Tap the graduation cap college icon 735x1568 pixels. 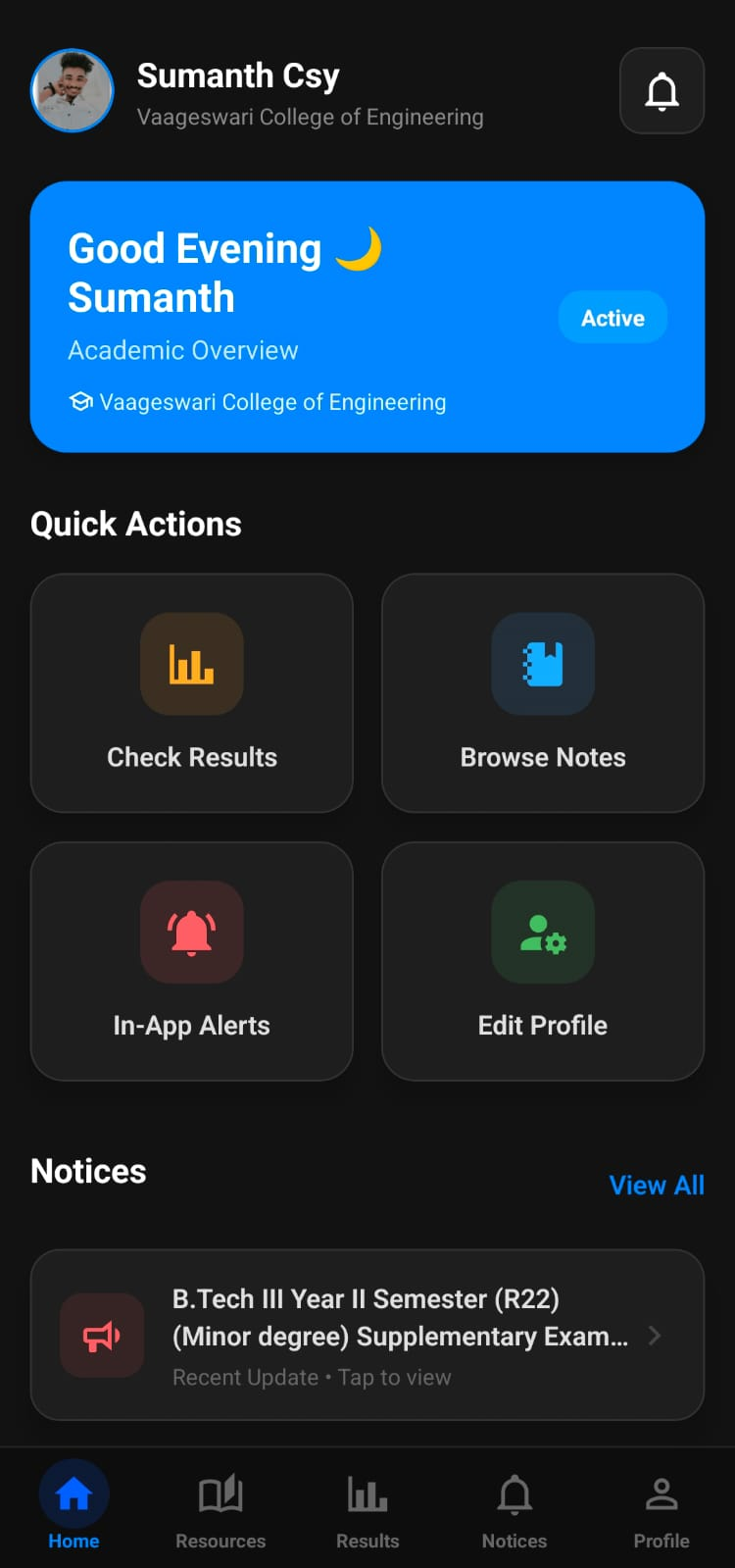point(80,401)
